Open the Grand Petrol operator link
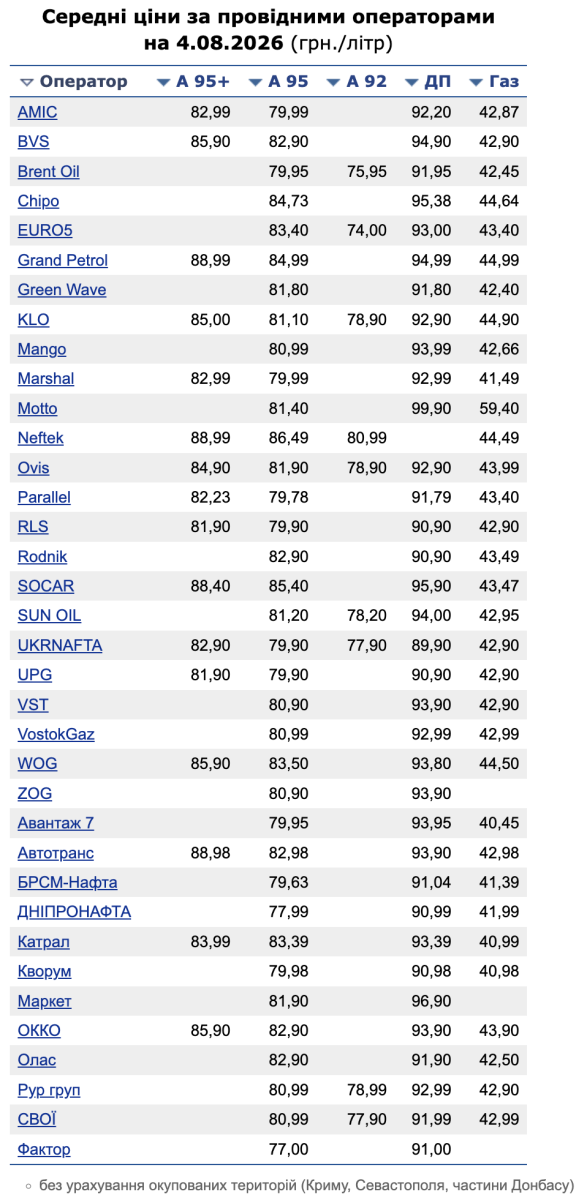587x1200 pixels. [x=63, y=260]
